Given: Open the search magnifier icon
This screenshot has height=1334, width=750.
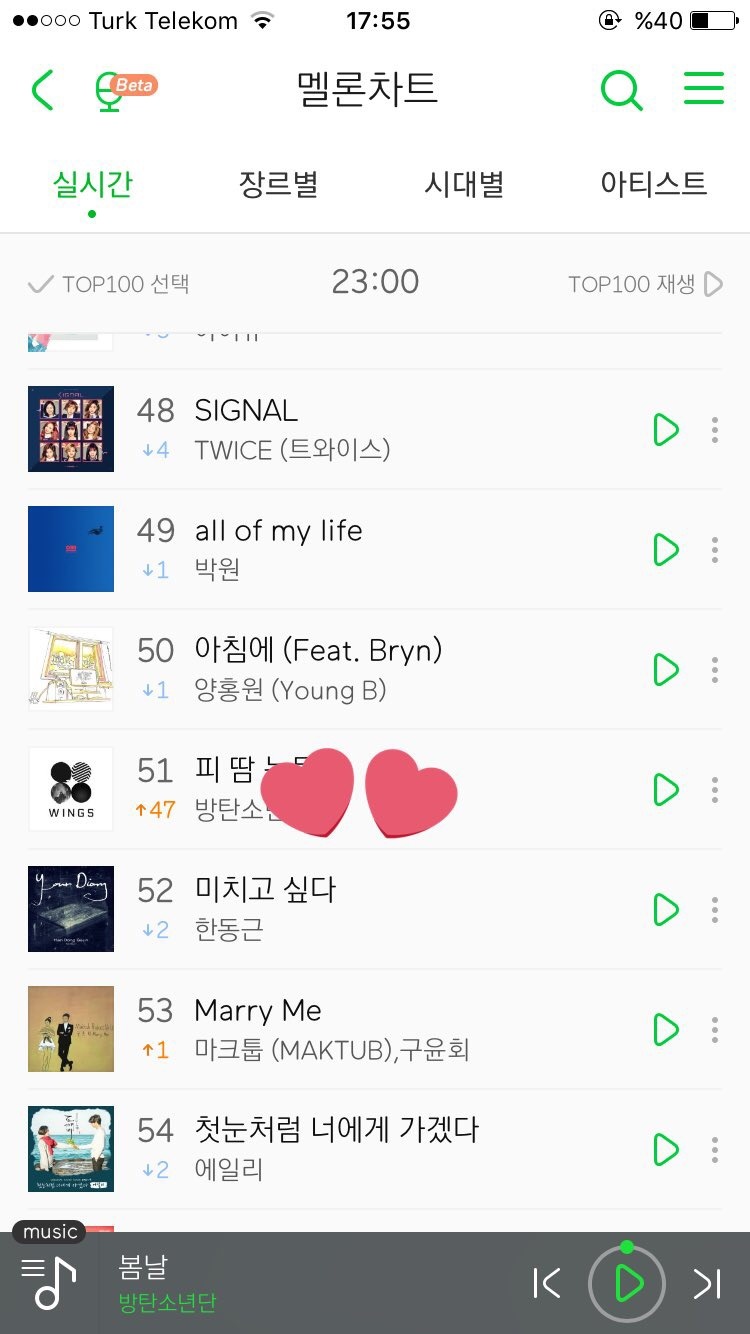Looking at the screenshot, I should pyautogui.click(x=621, y=90).
